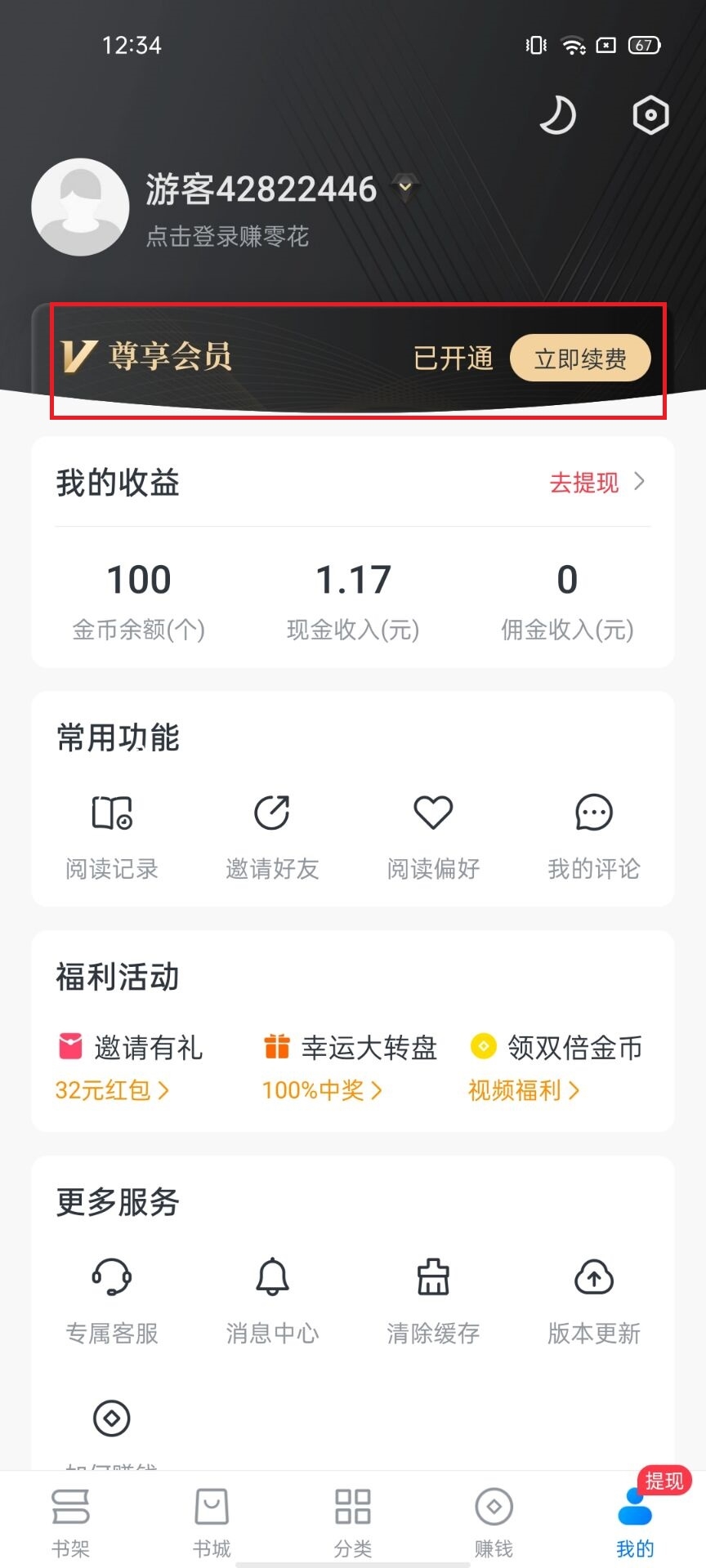This screenshot has height=1568, width=706.
Task: Open 幸运大转盘 lucky wheel
Action: (349, 1067)
